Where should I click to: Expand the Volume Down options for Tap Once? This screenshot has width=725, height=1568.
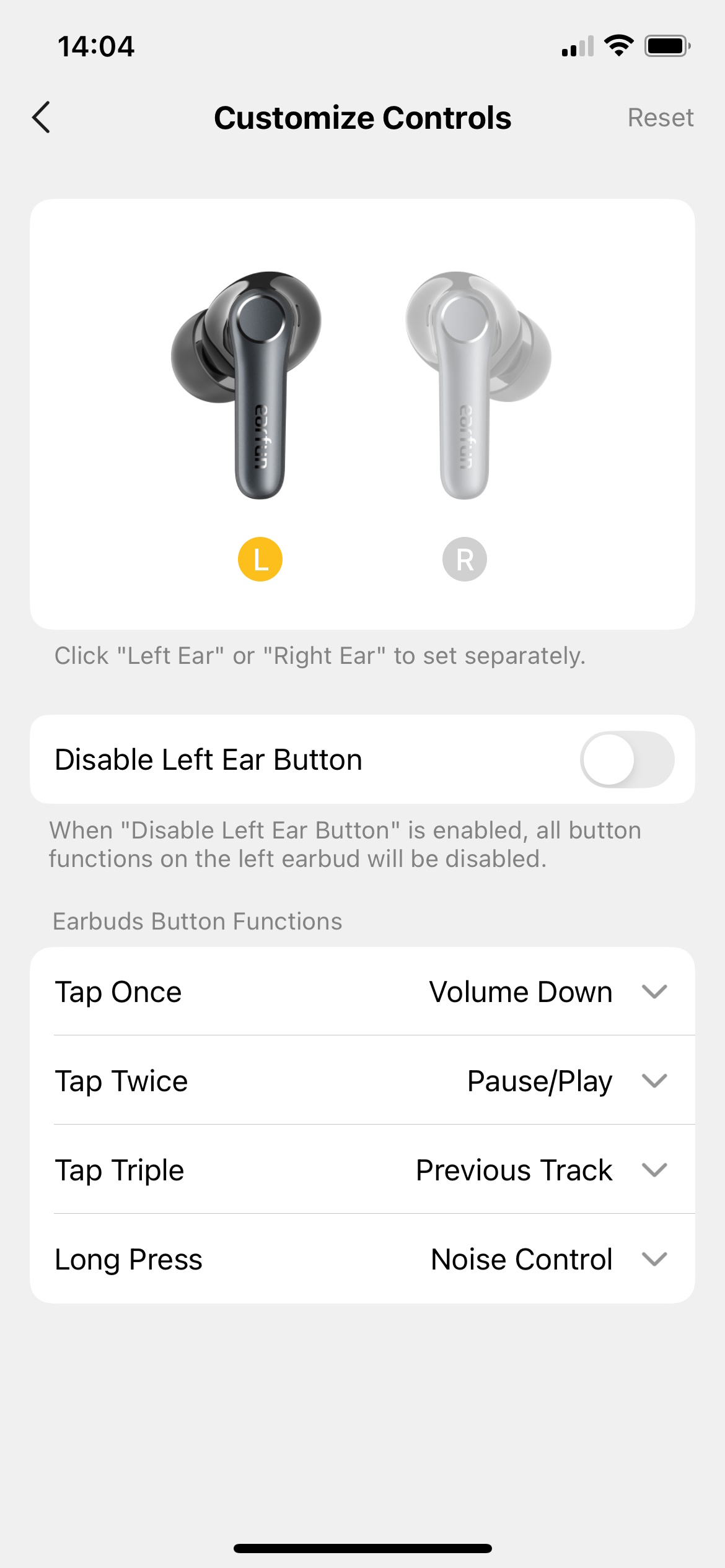coord(521,991)
